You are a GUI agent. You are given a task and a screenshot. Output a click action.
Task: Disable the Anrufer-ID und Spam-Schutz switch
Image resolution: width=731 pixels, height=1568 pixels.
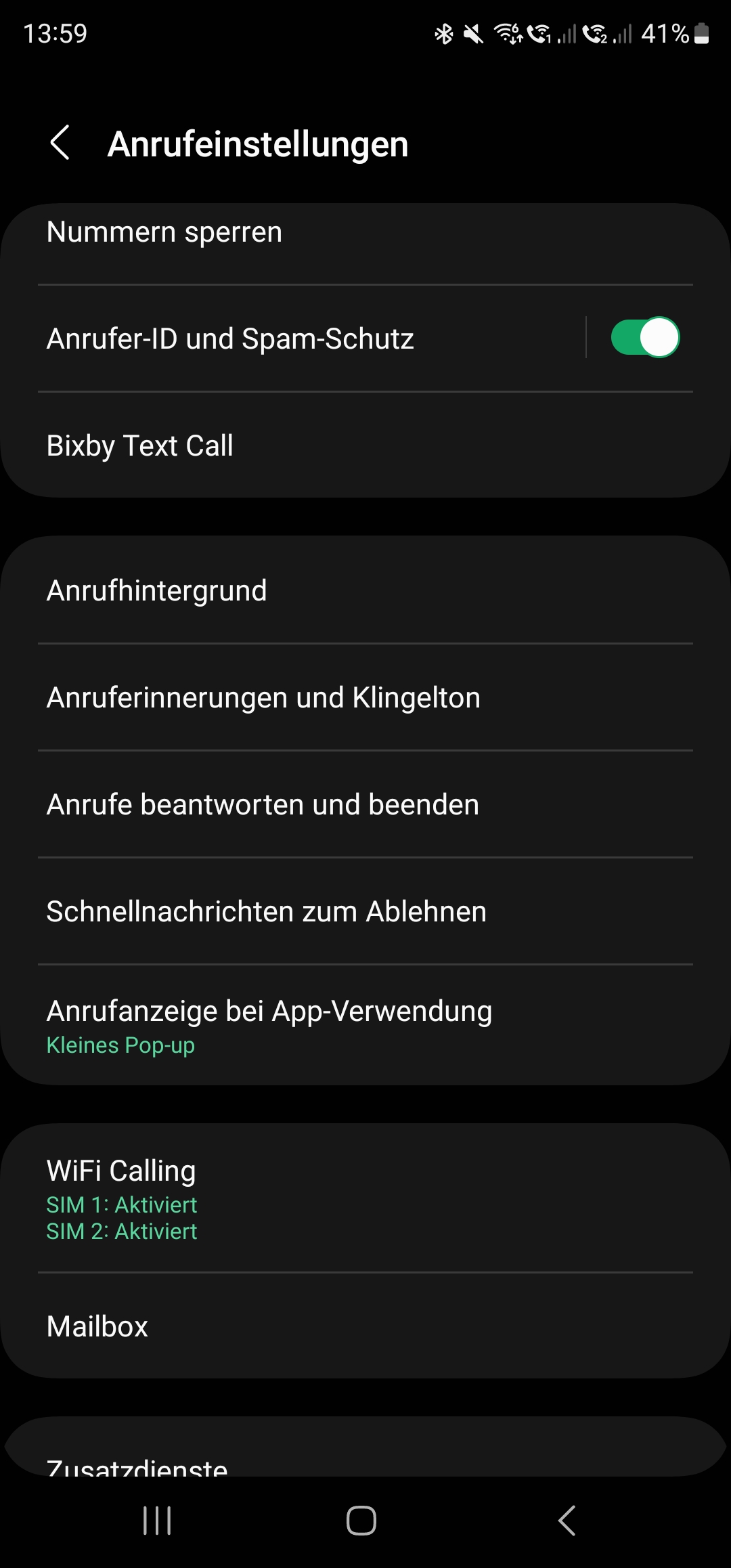644,337
